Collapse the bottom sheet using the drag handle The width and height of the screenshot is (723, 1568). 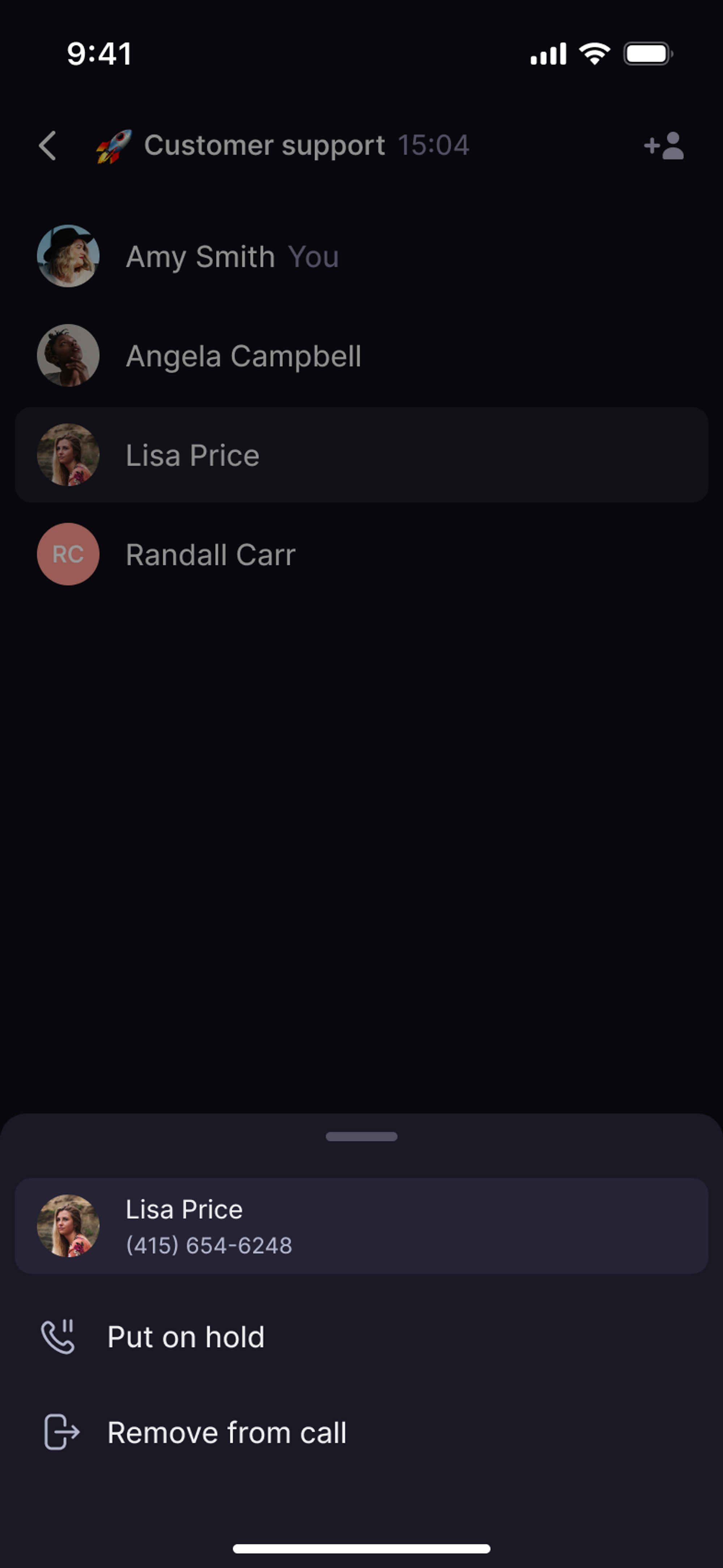pyautogui.click(x=361, y=1136)
